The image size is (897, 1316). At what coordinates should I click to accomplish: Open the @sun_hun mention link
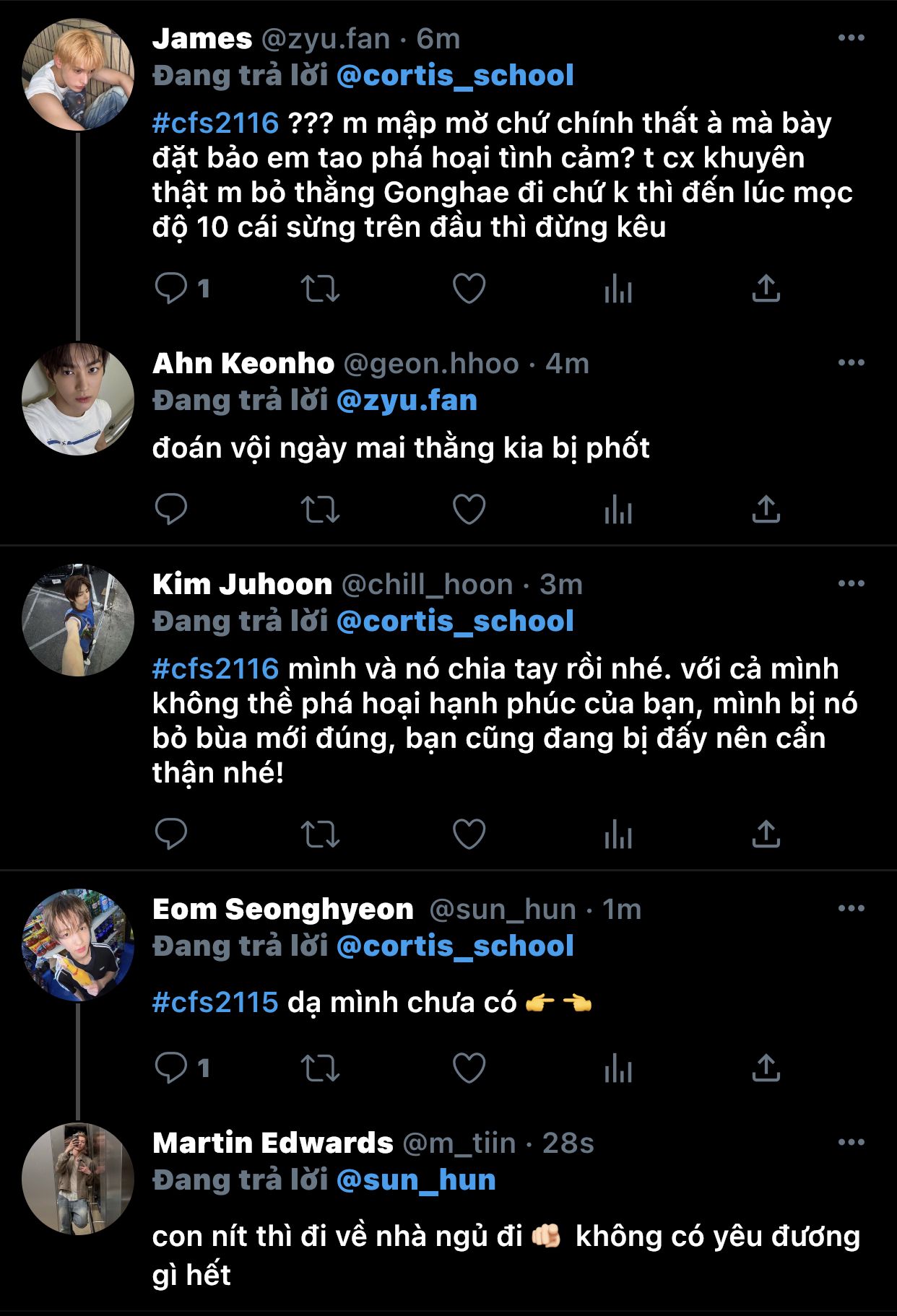point(416,1180)
